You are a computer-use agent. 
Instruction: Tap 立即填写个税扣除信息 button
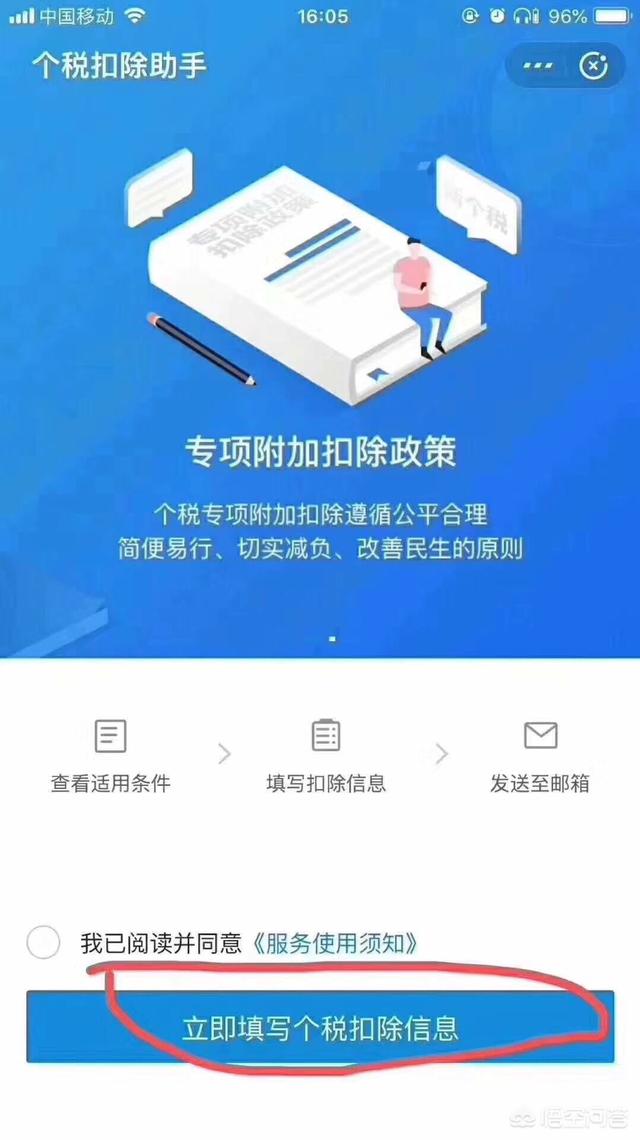click(x=320, y=1027)
